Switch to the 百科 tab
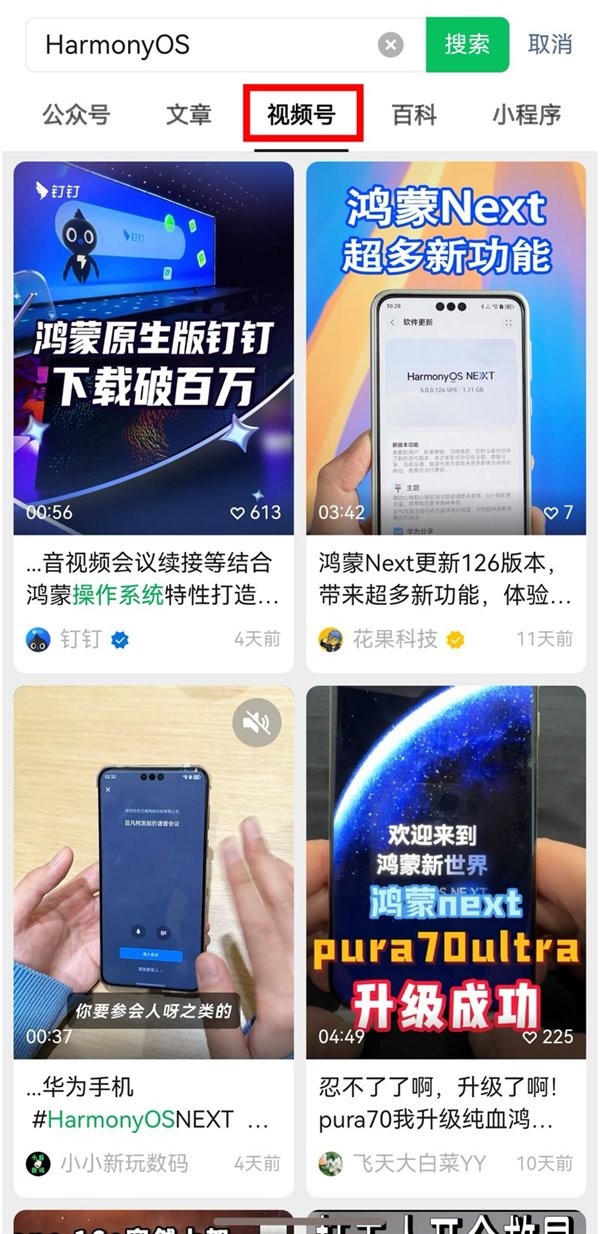The height and width of the screenshot is (1234, 600). [414, 115]
